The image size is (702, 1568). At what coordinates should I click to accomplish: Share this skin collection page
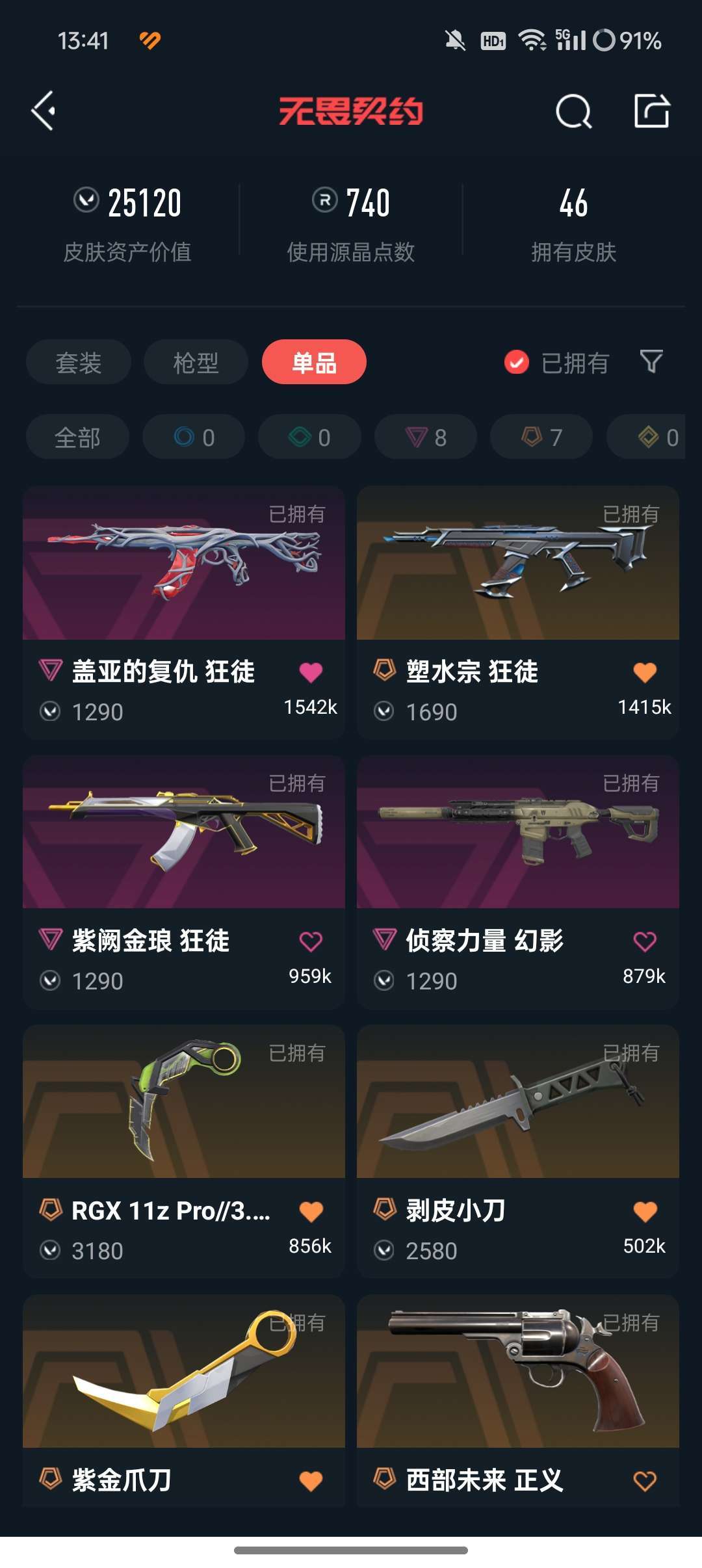coord(652,111)
